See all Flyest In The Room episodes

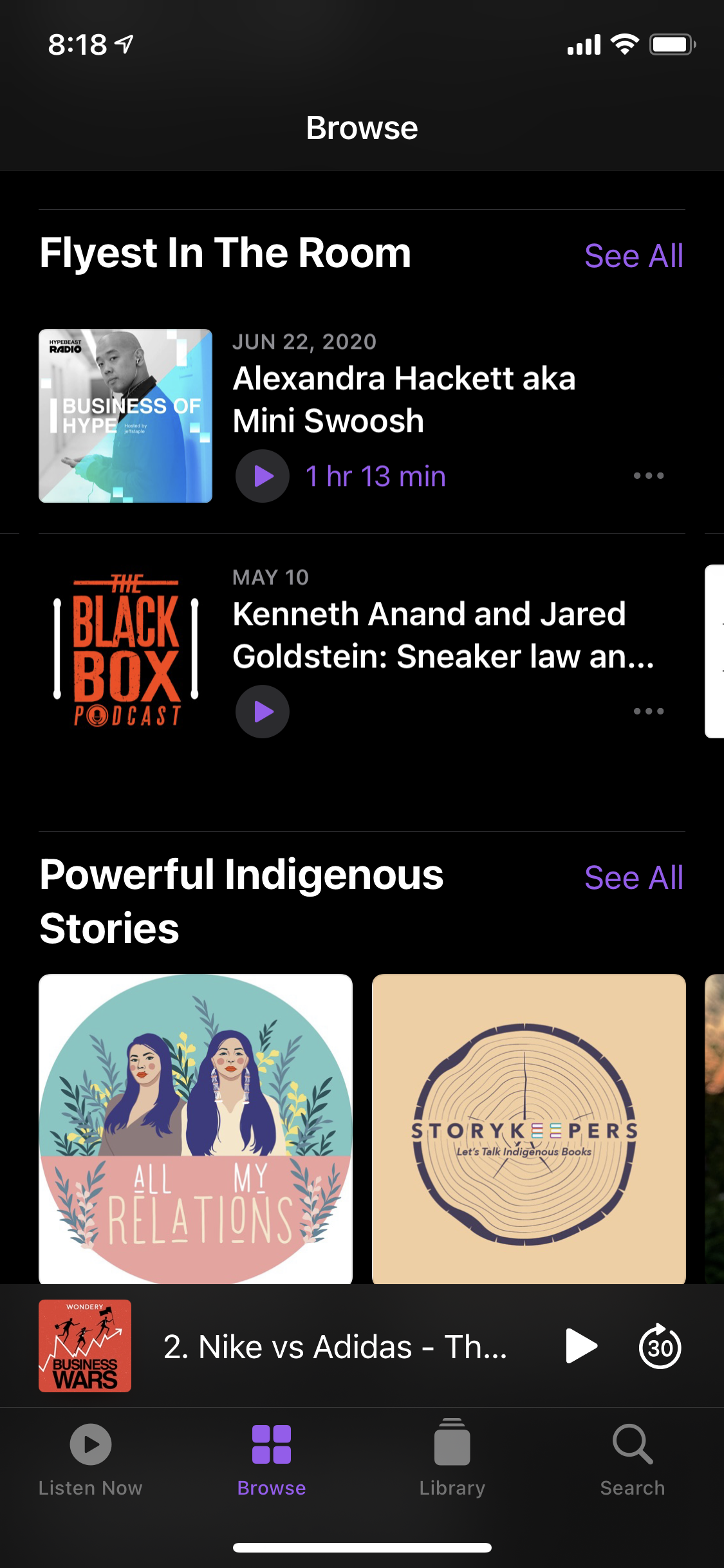click(633, 256)
